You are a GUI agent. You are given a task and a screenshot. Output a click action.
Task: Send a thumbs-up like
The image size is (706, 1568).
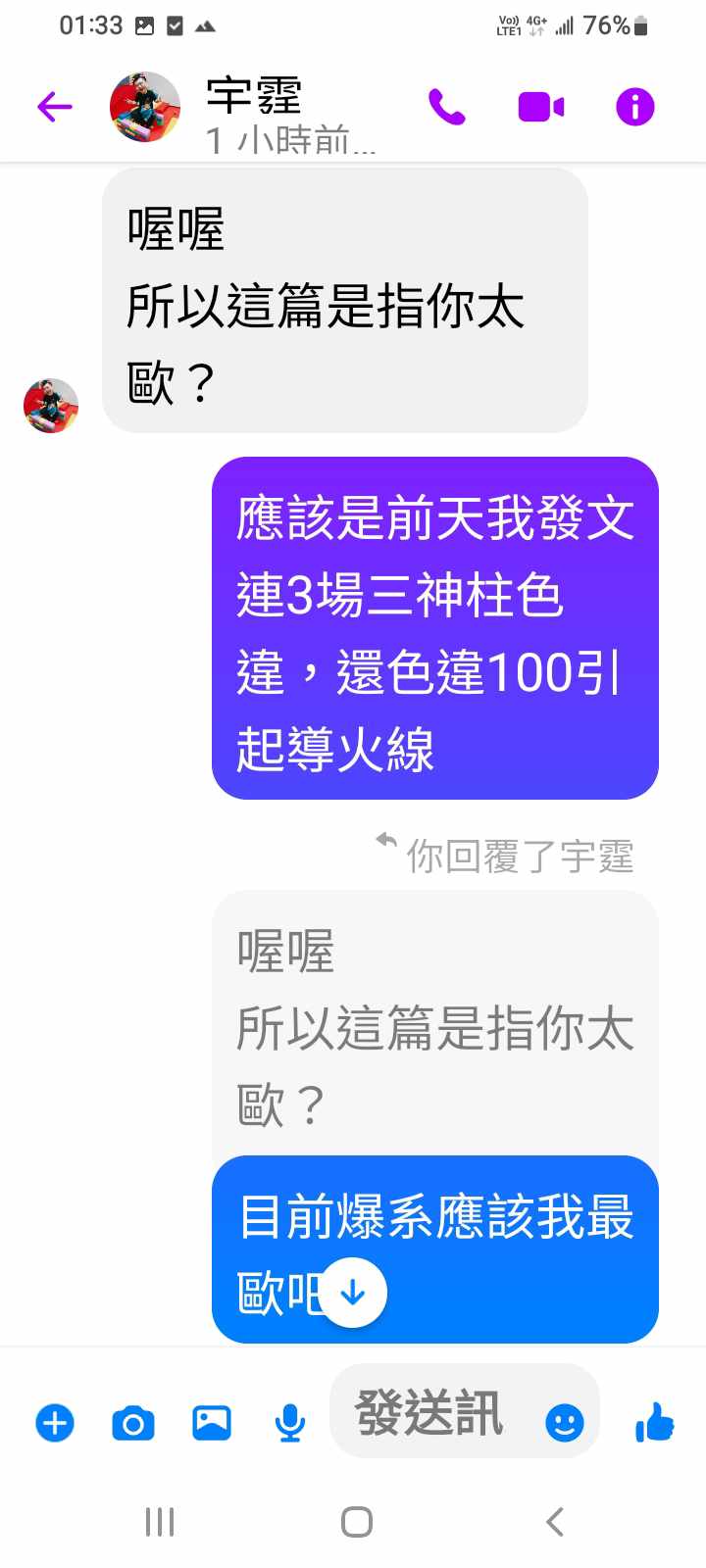pyautogui.click(x=654, y=1421)
